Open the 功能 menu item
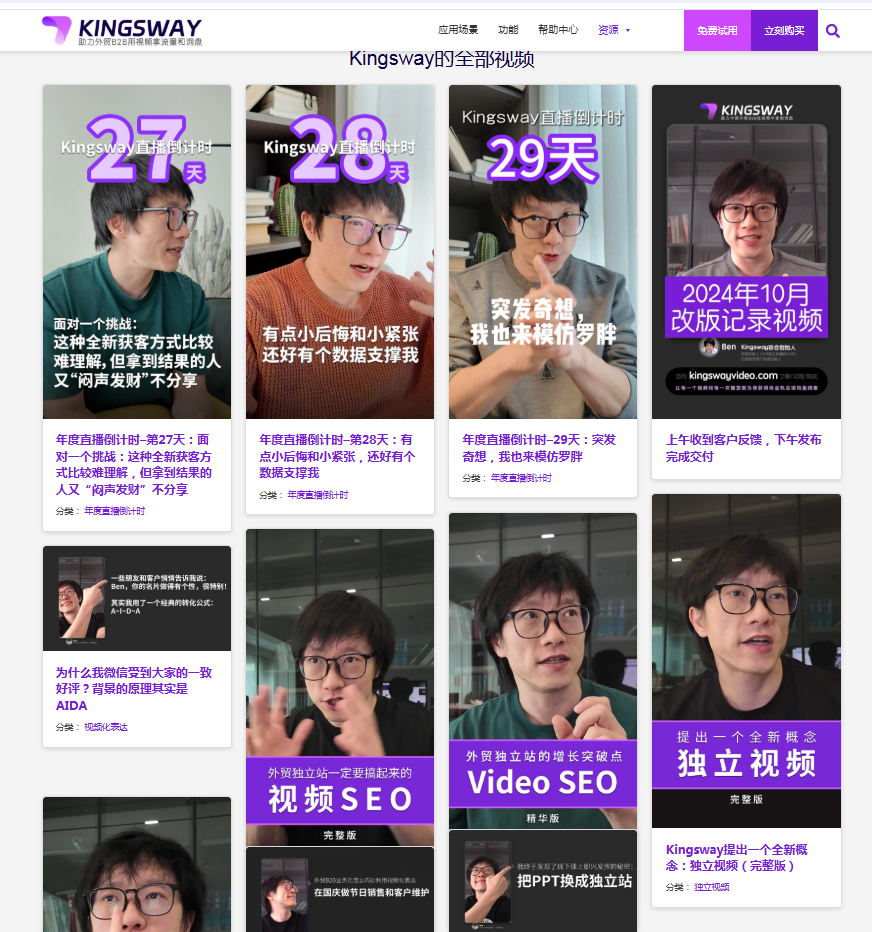Viewport: 872px width, 932px height. [508, 30]
